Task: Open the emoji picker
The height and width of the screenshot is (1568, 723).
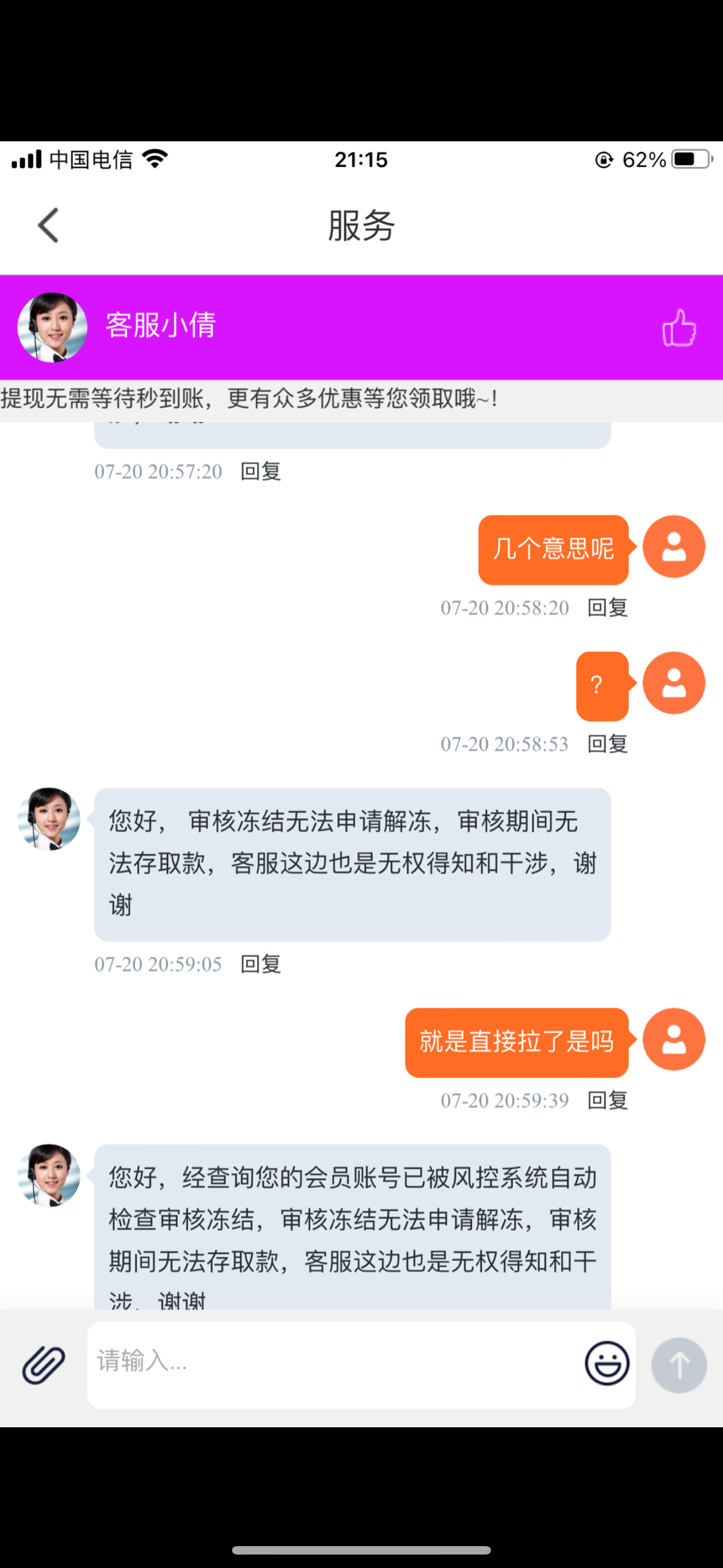Action: (607, 1363)
